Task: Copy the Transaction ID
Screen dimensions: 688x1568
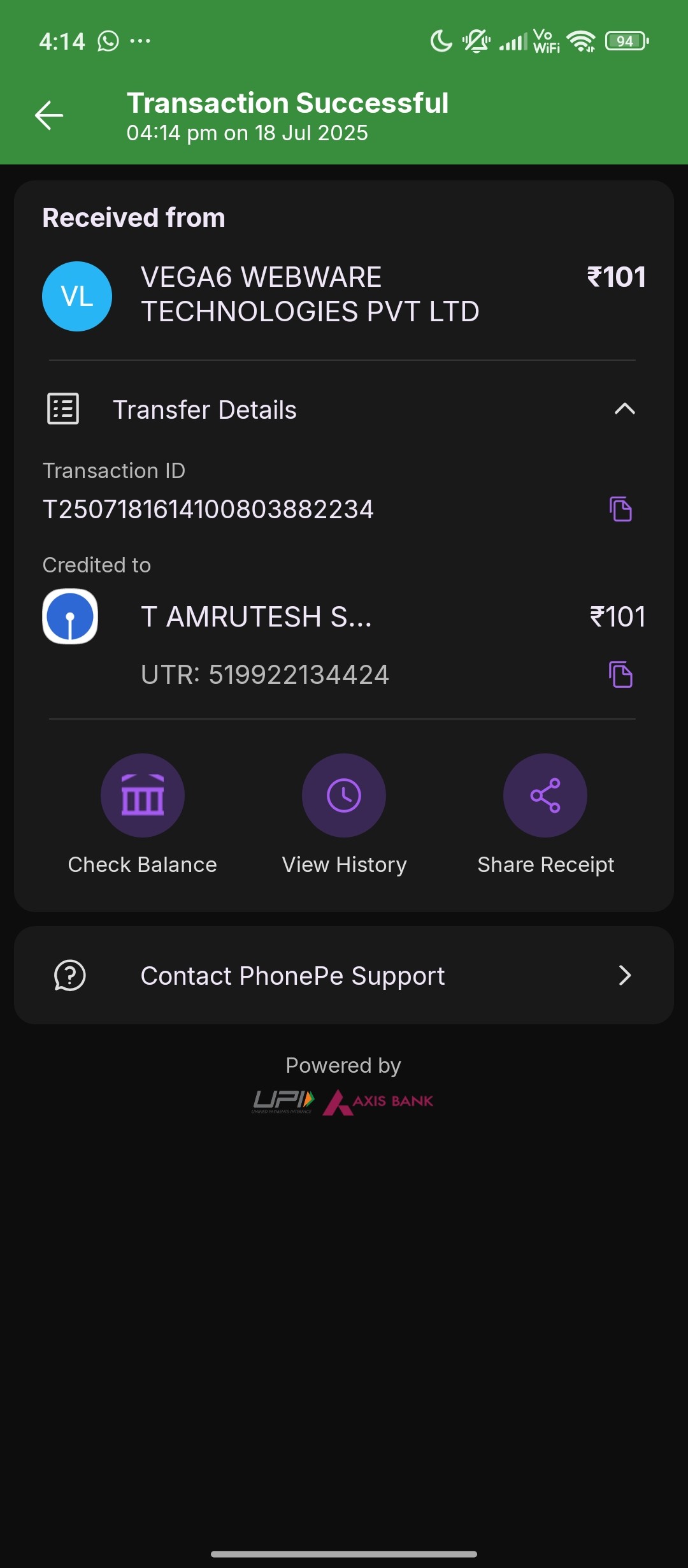Action: [x=620, y=509]
